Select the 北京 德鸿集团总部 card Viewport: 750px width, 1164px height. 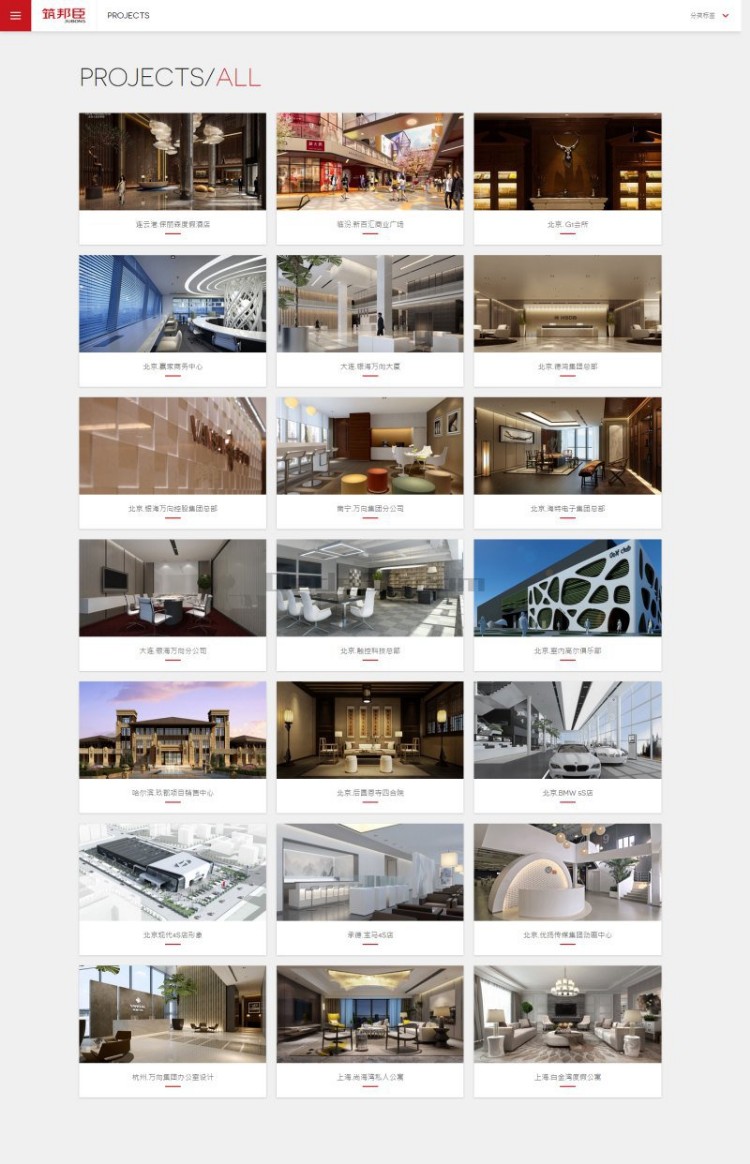567,304
